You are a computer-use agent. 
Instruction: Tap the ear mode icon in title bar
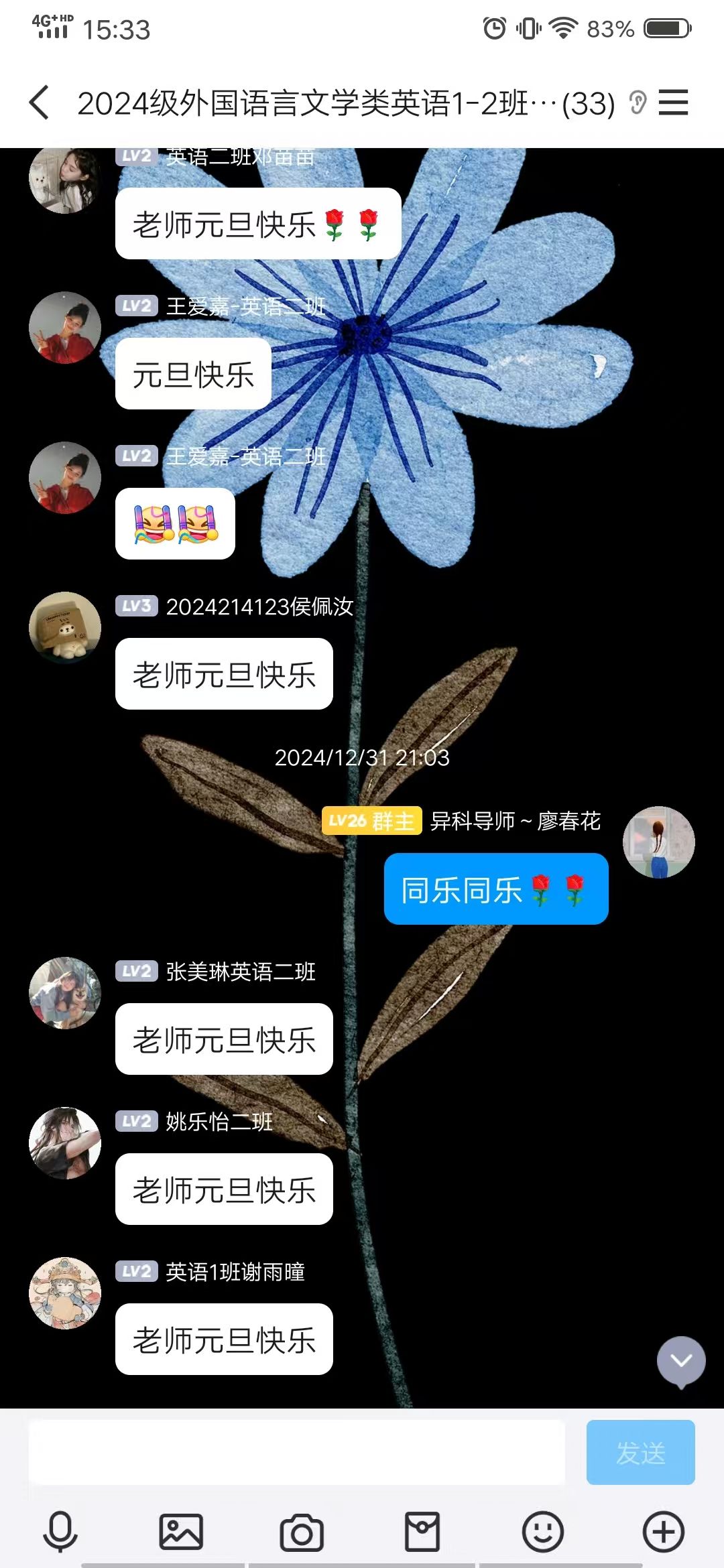pos(638,103)
